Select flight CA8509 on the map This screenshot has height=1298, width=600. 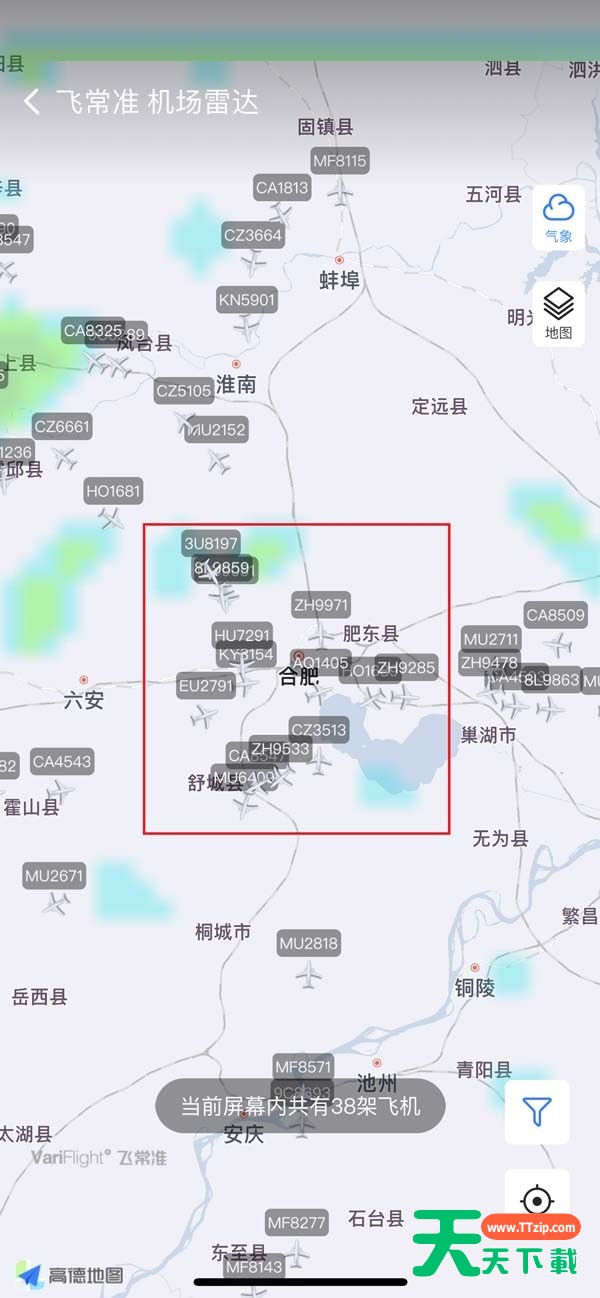pos(555,614)
